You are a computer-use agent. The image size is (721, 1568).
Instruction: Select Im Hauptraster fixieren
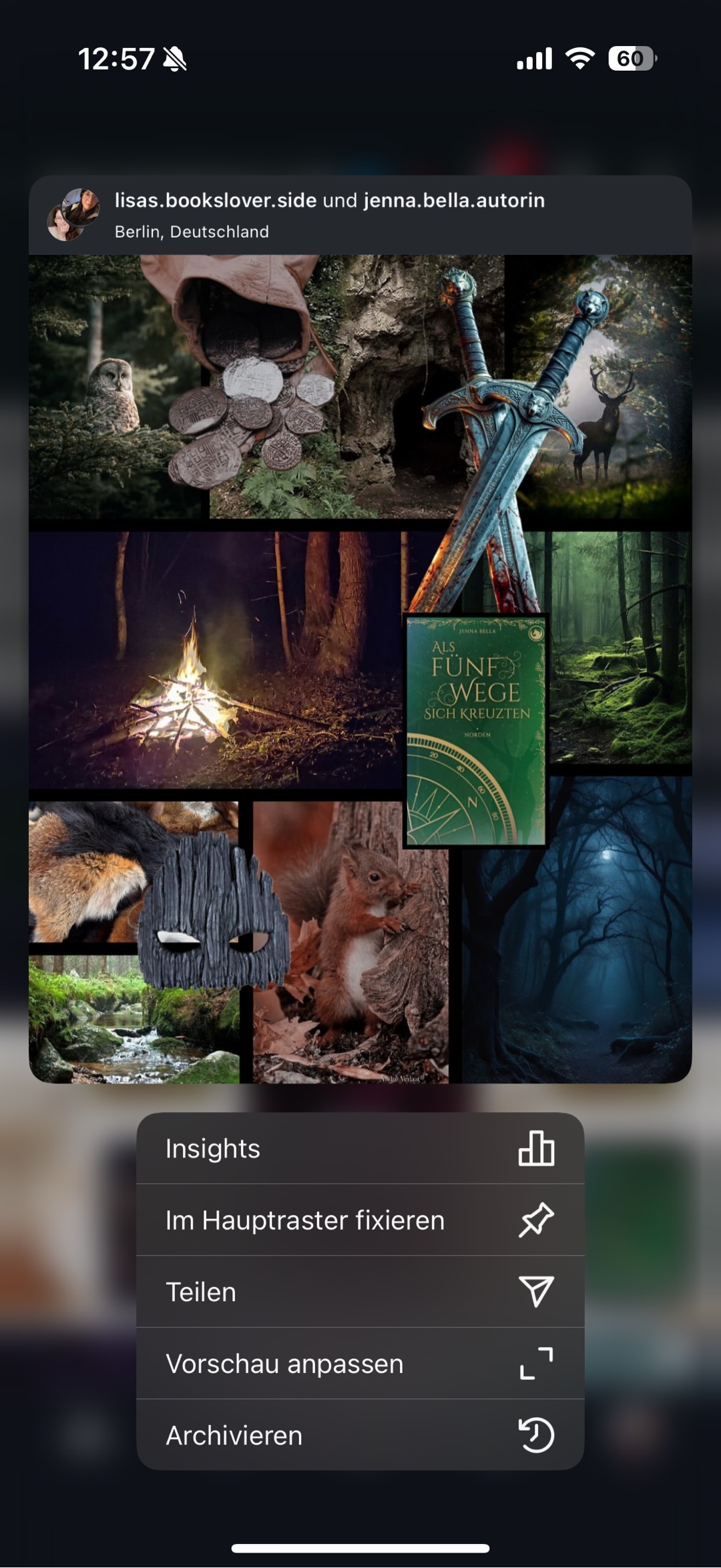point(360,1220)
